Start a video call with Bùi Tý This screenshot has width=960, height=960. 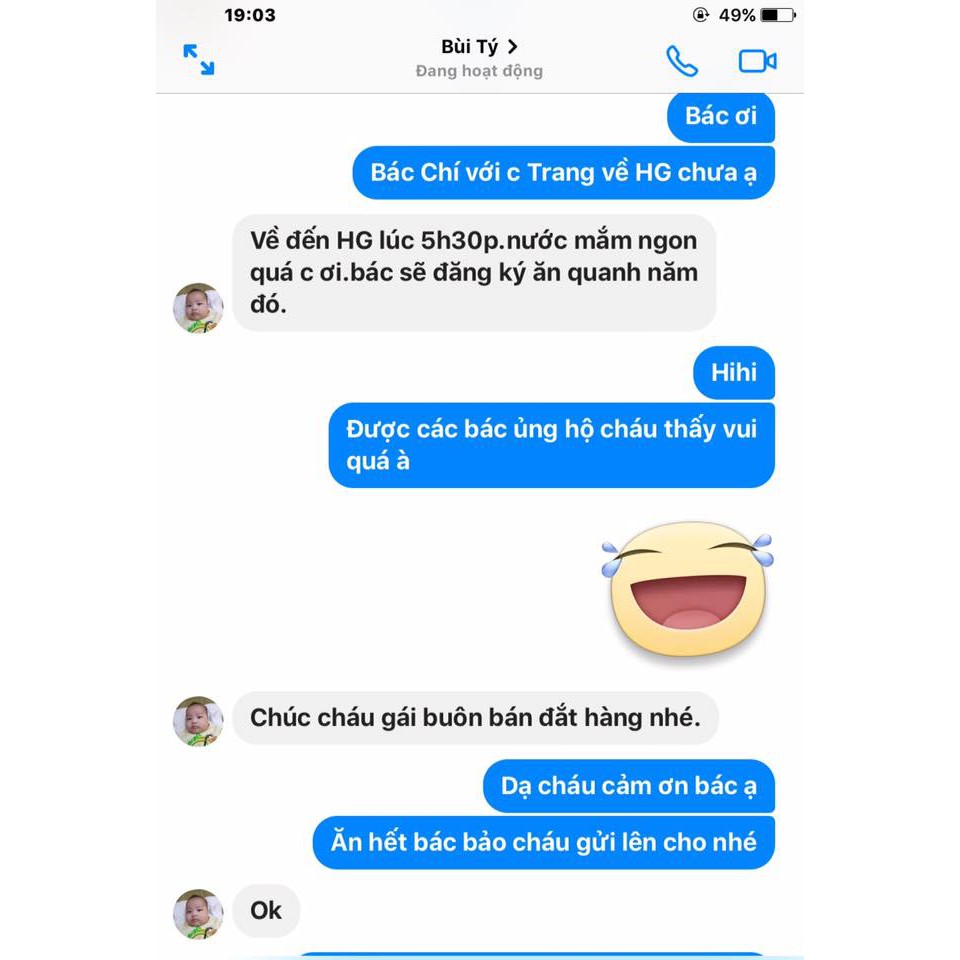[757, 61]
